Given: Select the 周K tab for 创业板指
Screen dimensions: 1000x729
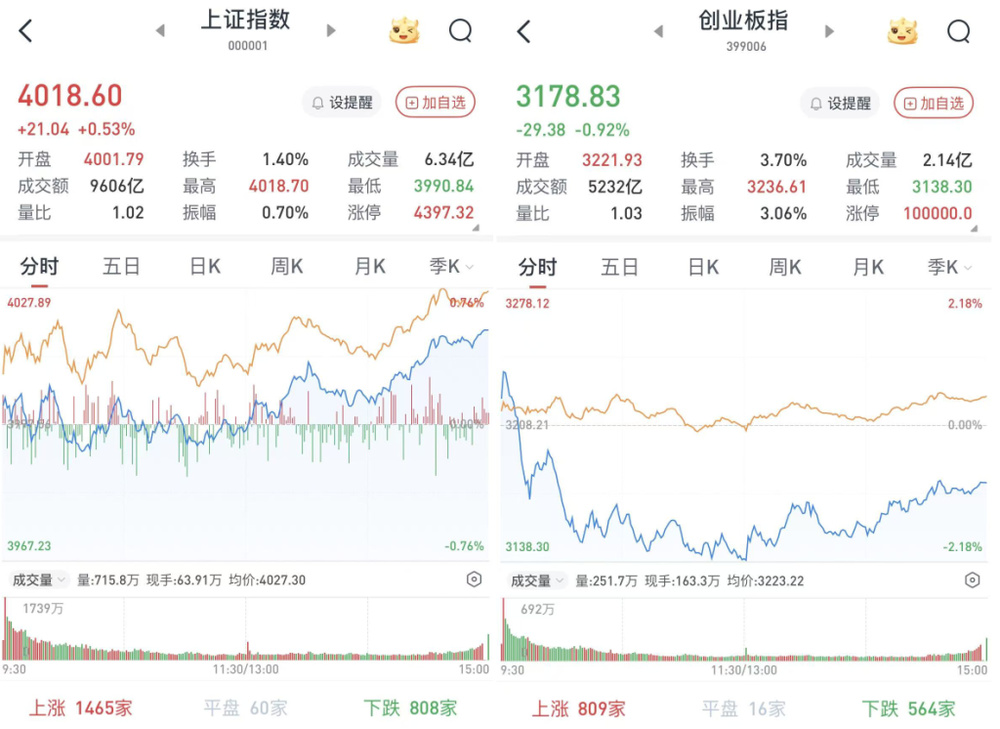Looking at the screenshot, I should click(785, 266).
